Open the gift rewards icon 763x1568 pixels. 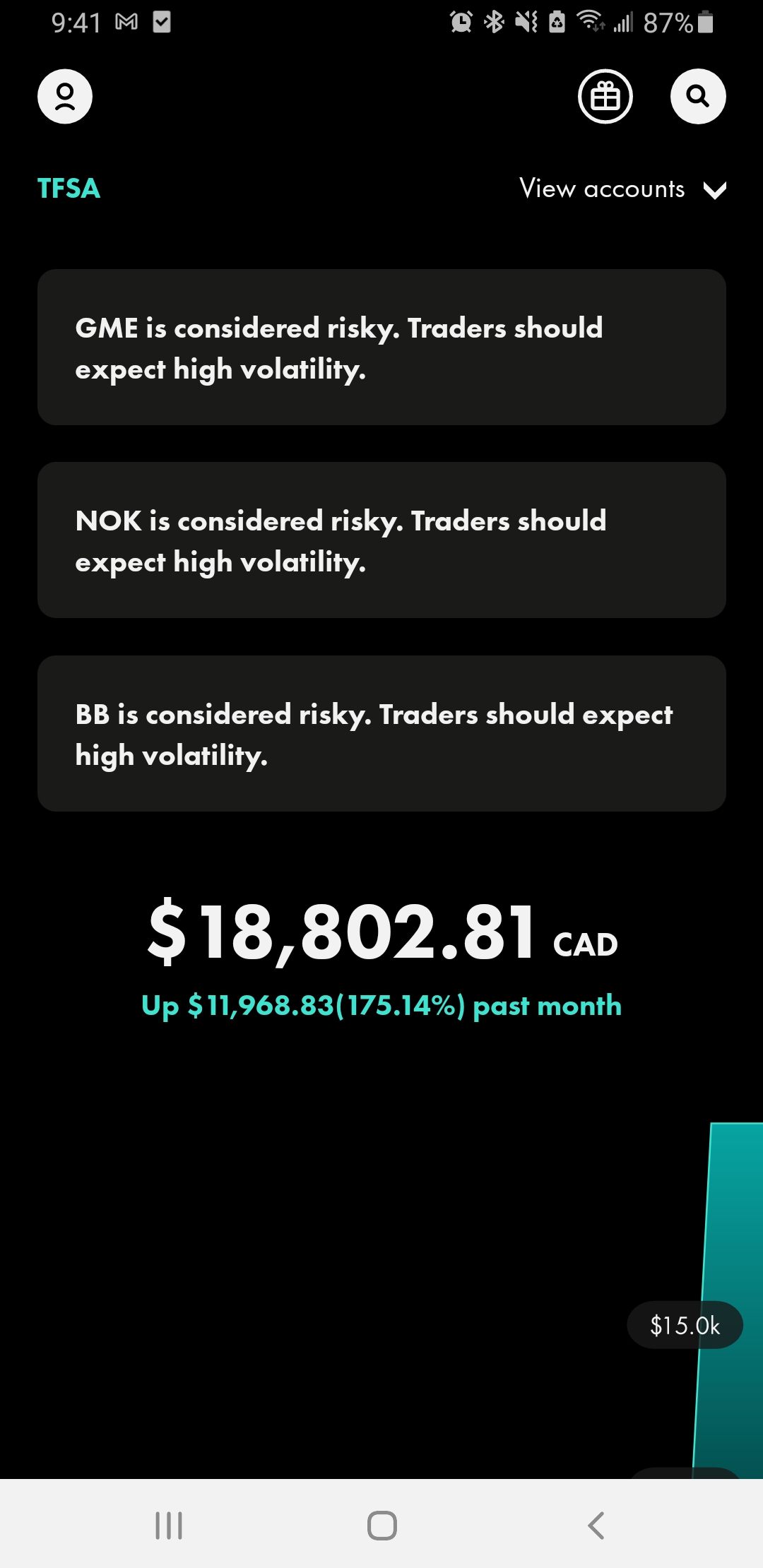point(605,97)
